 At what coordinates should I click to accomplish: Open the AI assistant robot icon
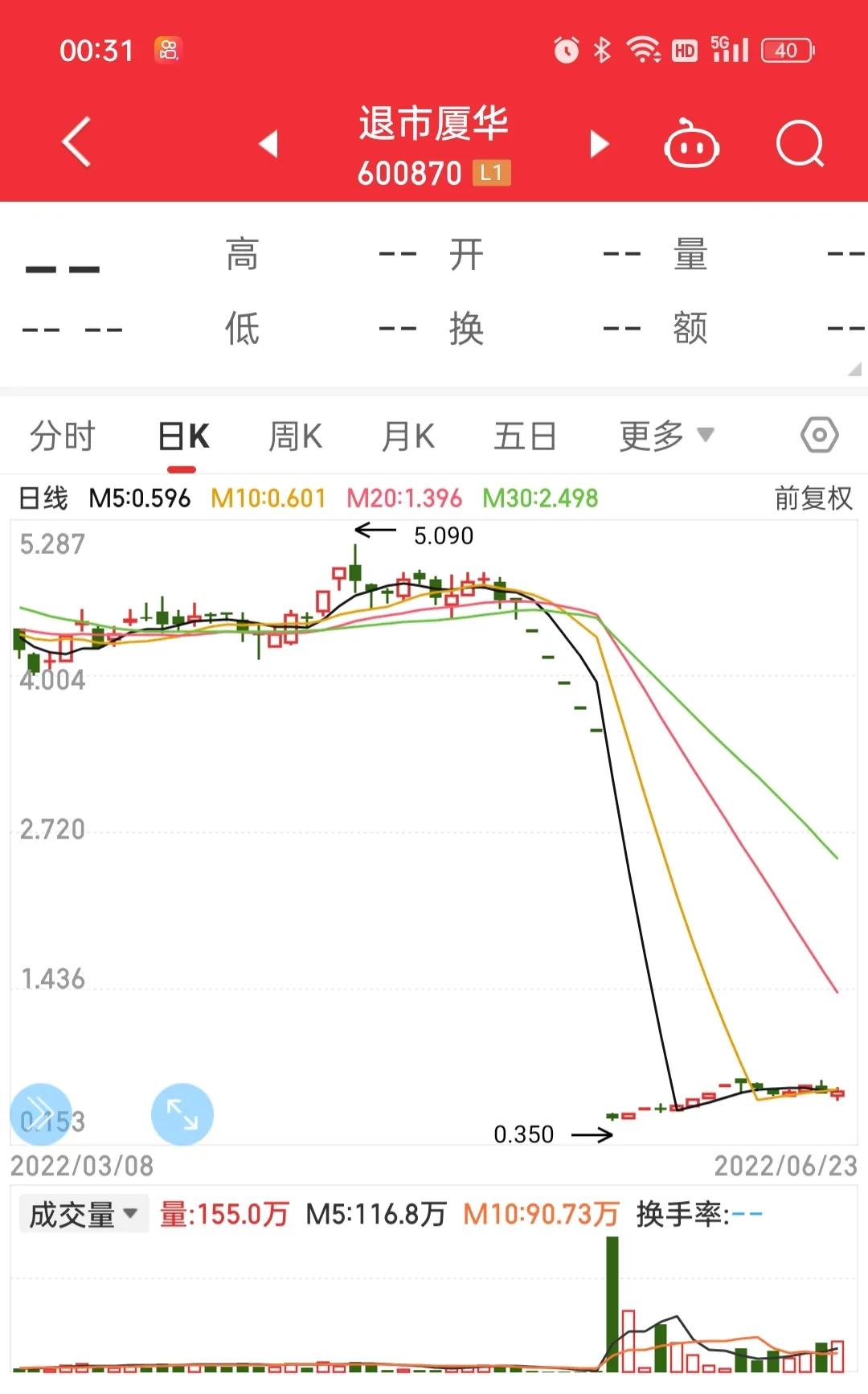(693, 145)
